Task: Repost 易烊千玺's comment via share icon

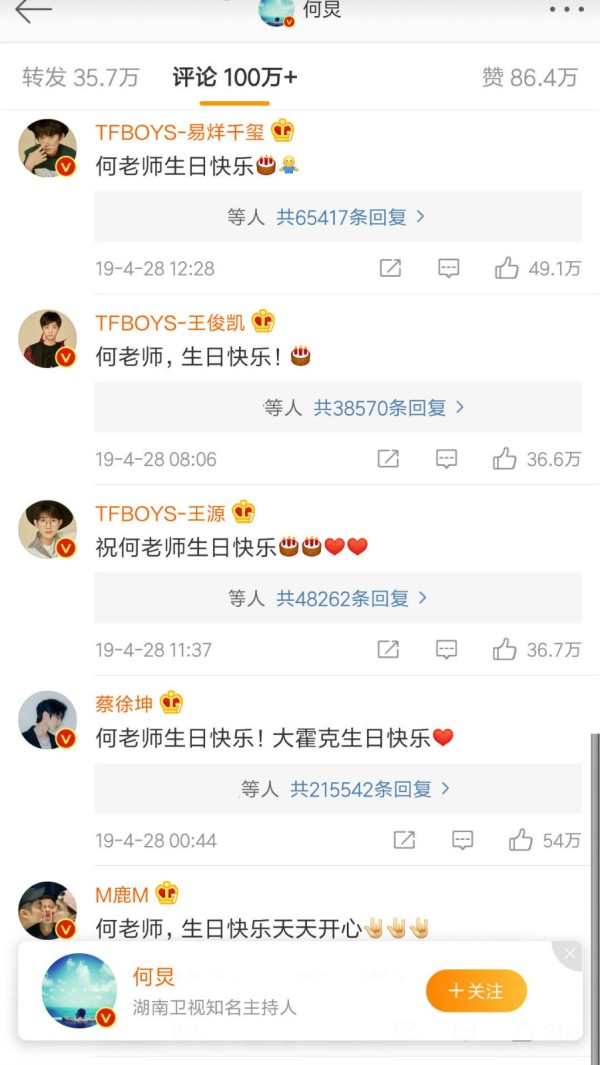Action: (390, 268)
